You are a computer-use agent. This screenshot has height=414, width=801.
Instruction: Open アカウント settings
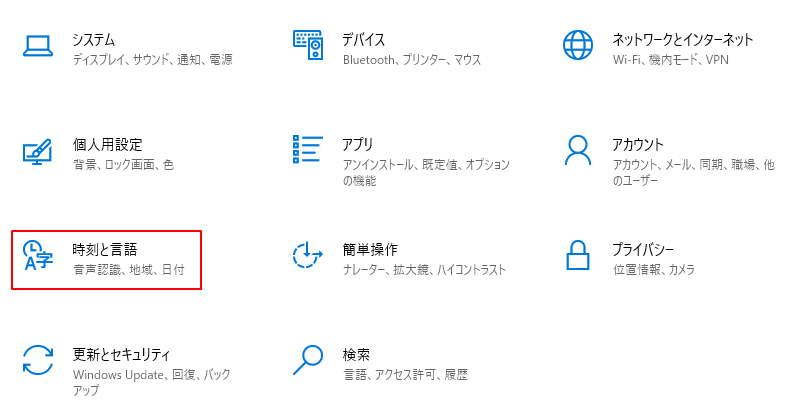(638, 145)
